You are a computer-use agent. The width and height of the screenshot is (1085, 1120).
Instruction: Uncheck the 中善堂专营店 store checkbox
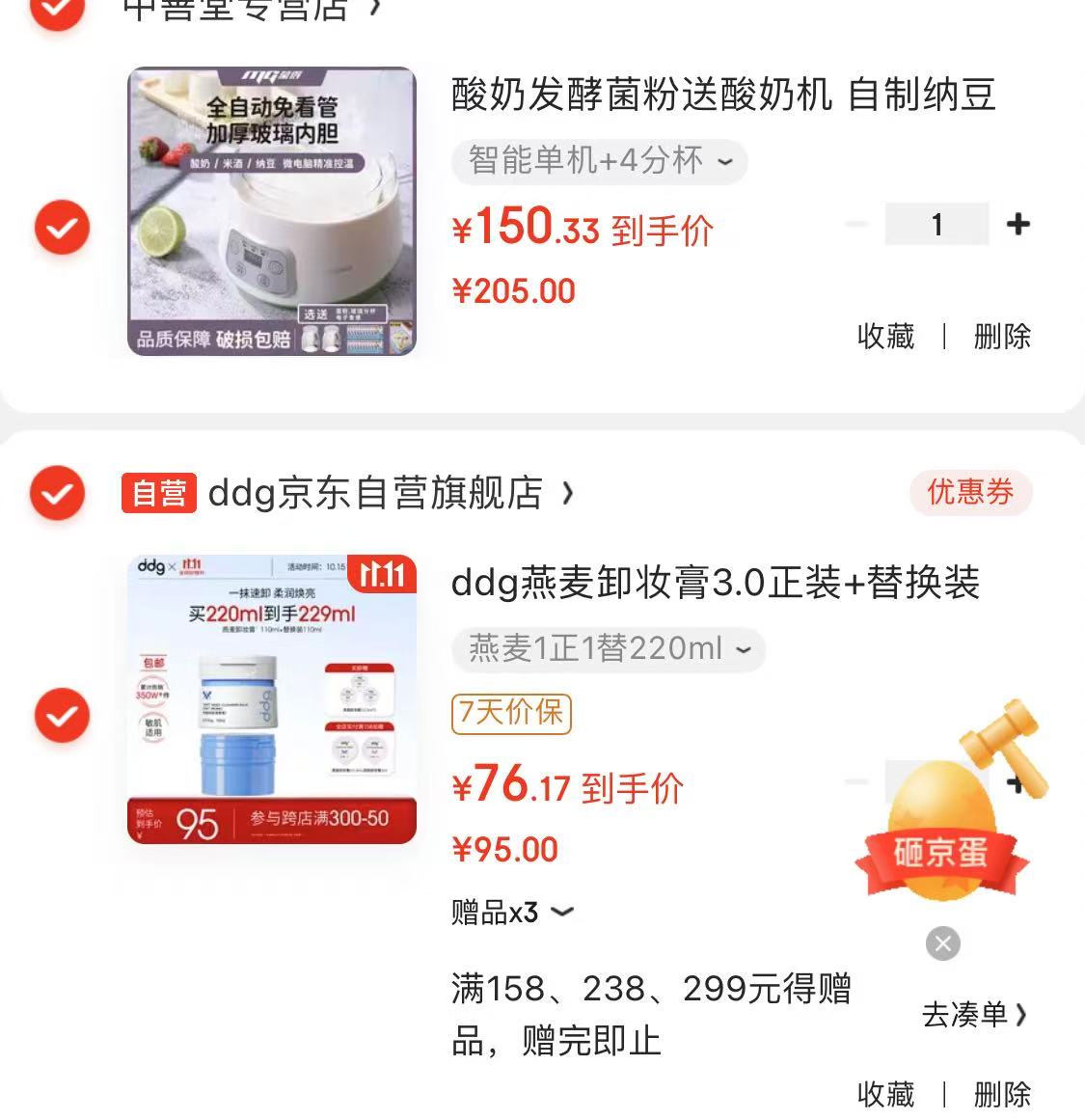(x=57, y=10)
